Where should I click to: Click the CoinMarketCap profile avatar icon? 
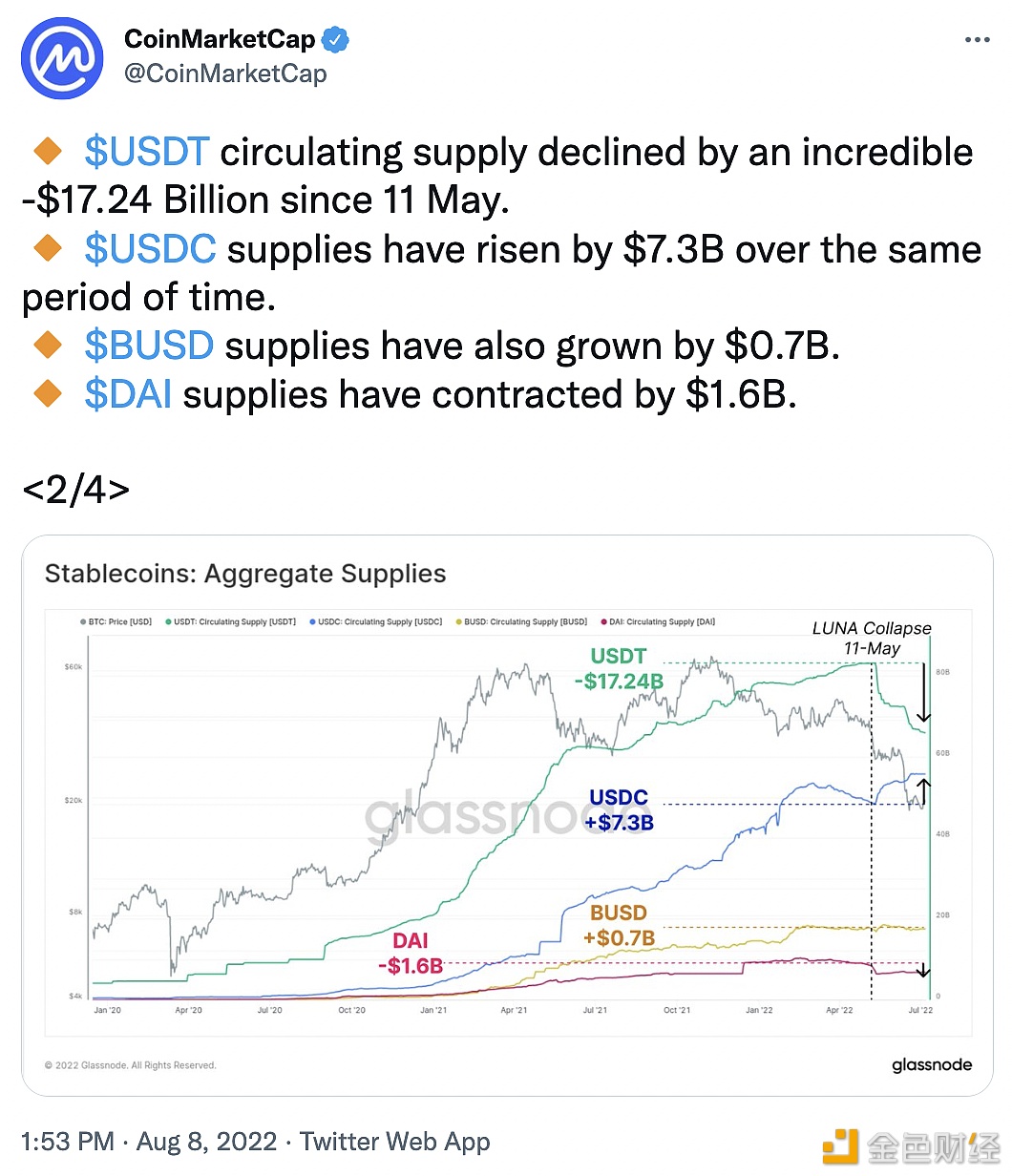click(x=61, y=57)
